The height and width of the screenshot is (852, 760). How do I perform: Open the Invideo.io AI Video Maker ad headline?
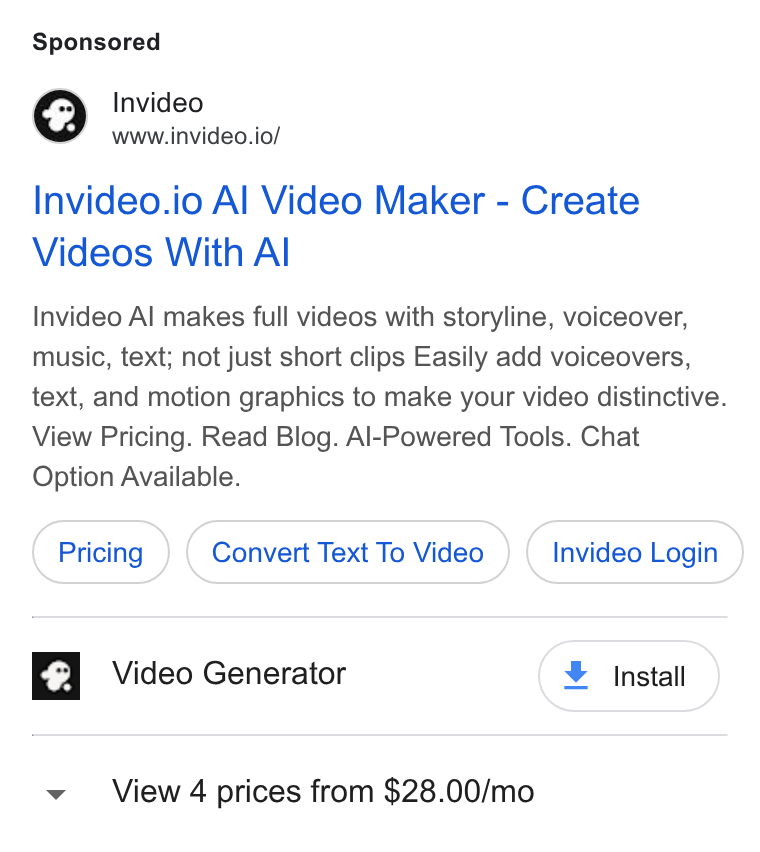[x=336, y=227]
